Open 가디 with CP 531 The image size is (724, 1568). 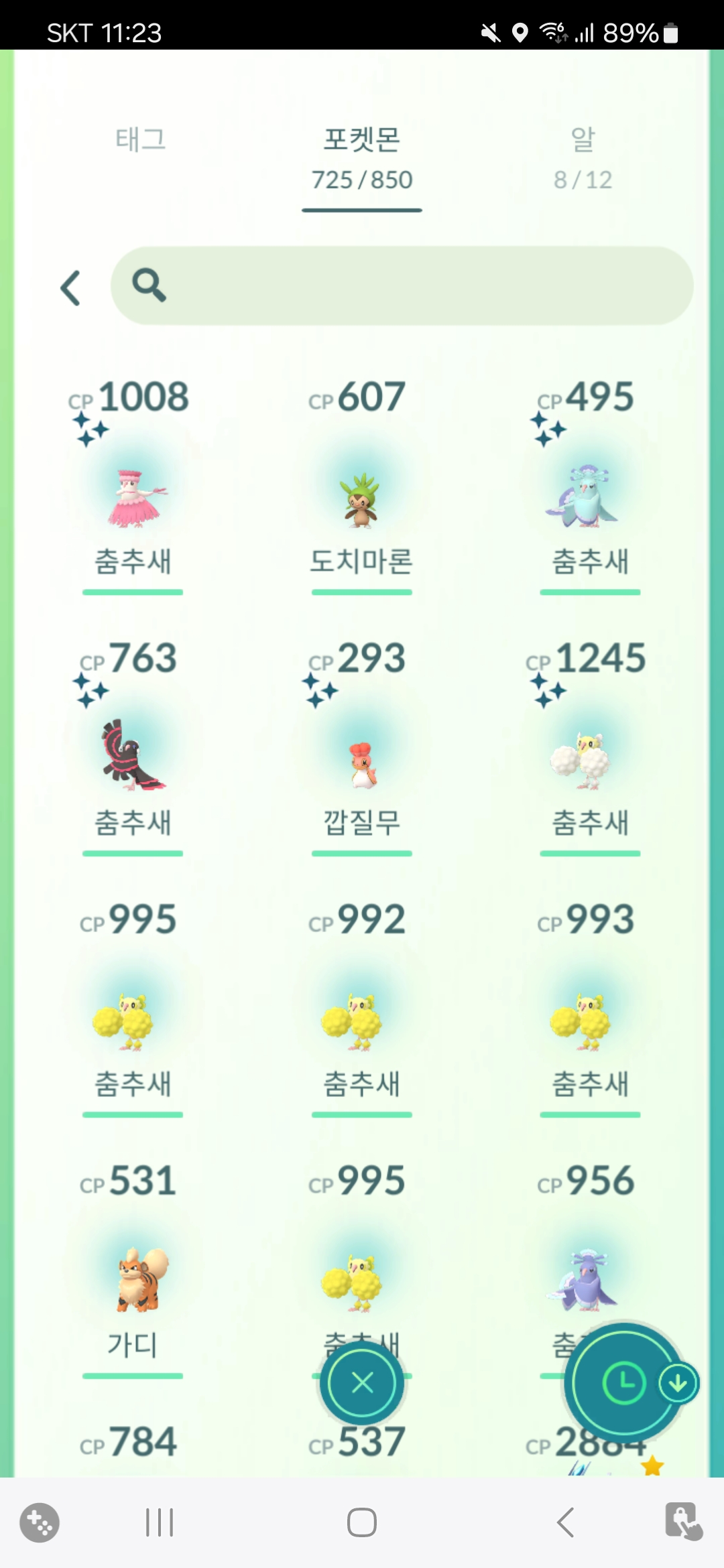coord(133,1281)
